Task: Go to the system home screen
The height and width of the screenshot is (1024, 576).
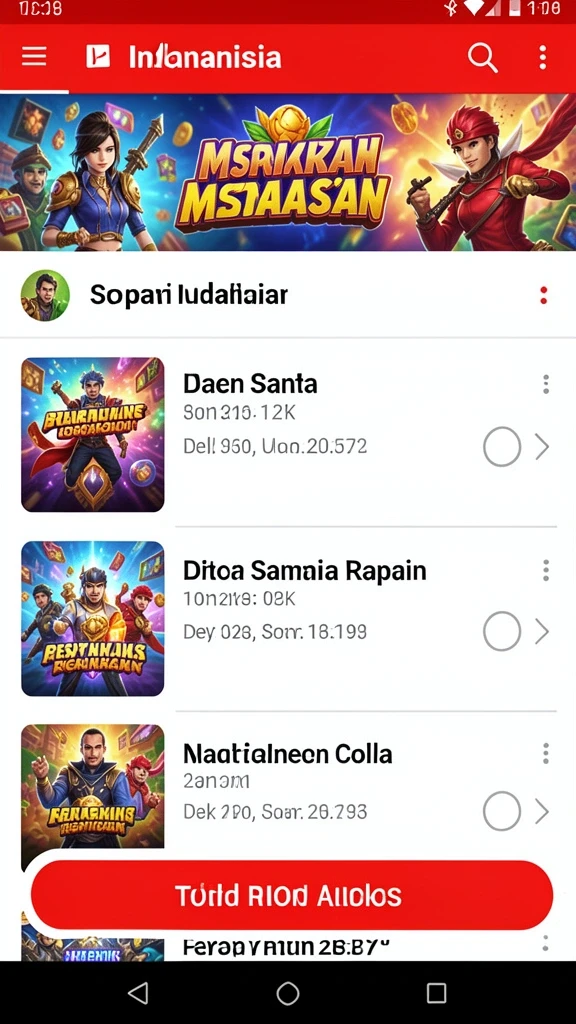Action: 288,993
